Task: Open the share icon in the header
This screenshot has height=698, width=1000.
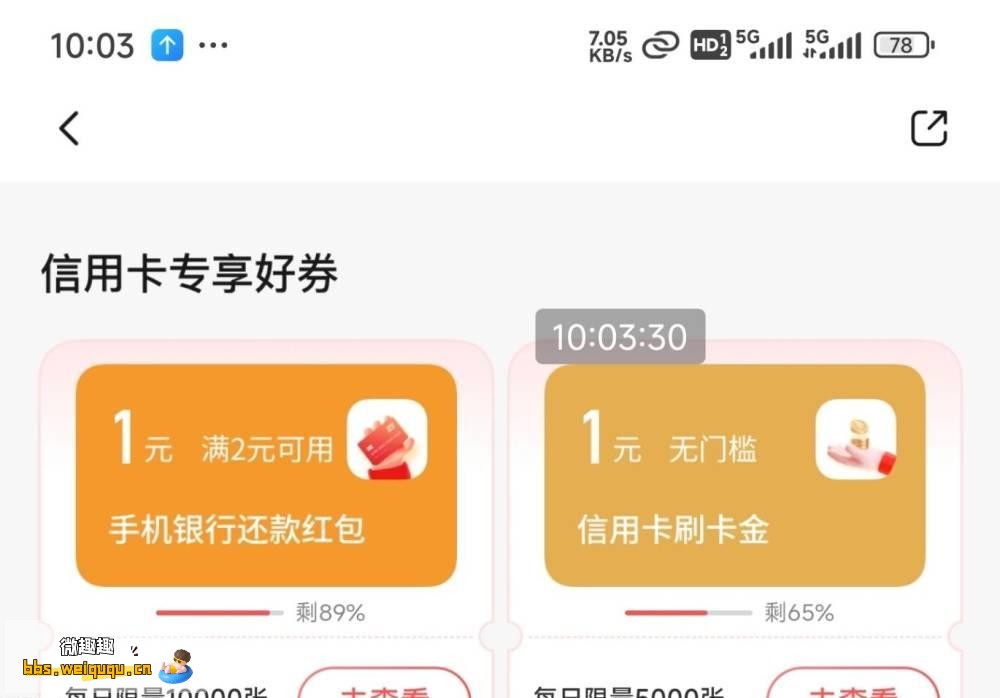Action: pyautogui.click(x=928, y=128)
